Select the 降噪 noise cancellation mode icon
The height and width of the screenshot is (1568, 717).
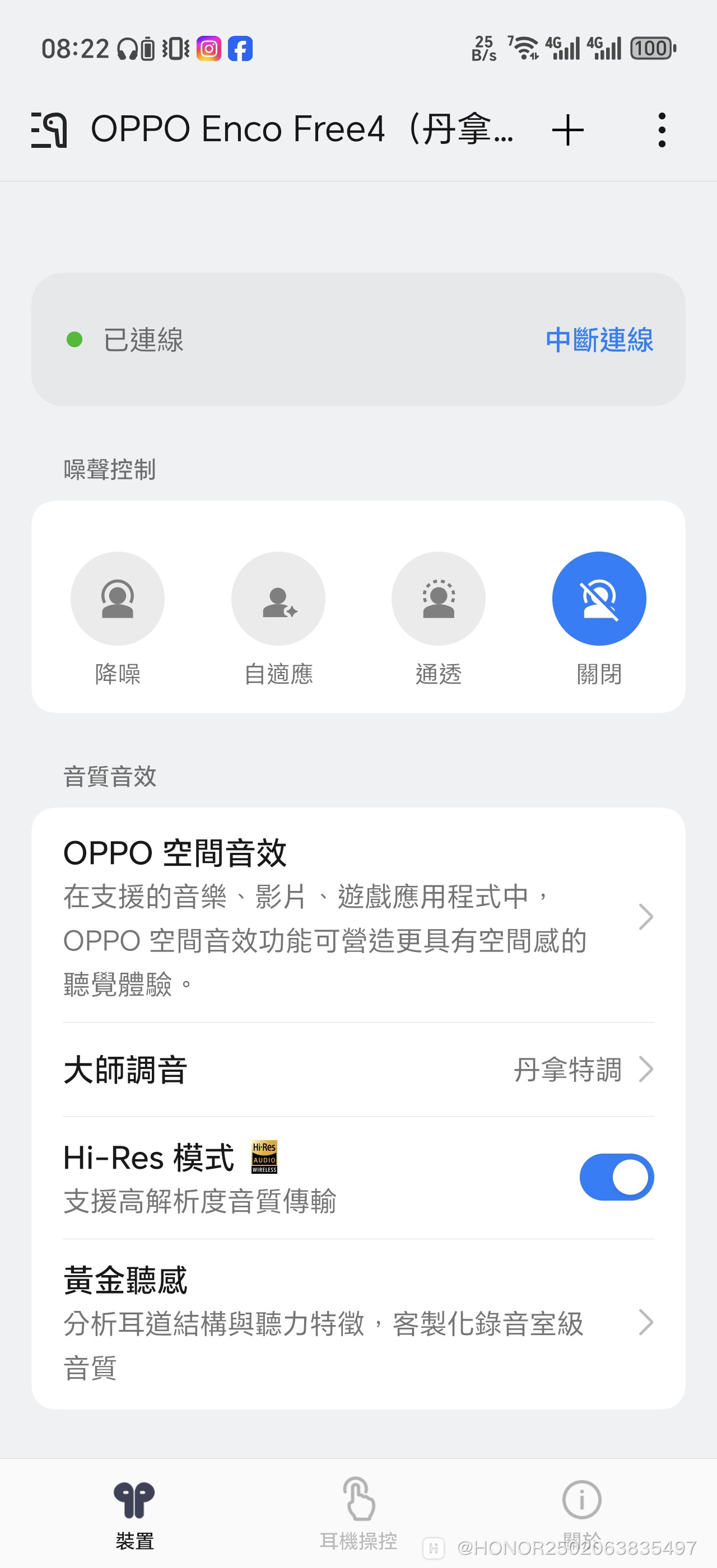click(x=119, y=598)
